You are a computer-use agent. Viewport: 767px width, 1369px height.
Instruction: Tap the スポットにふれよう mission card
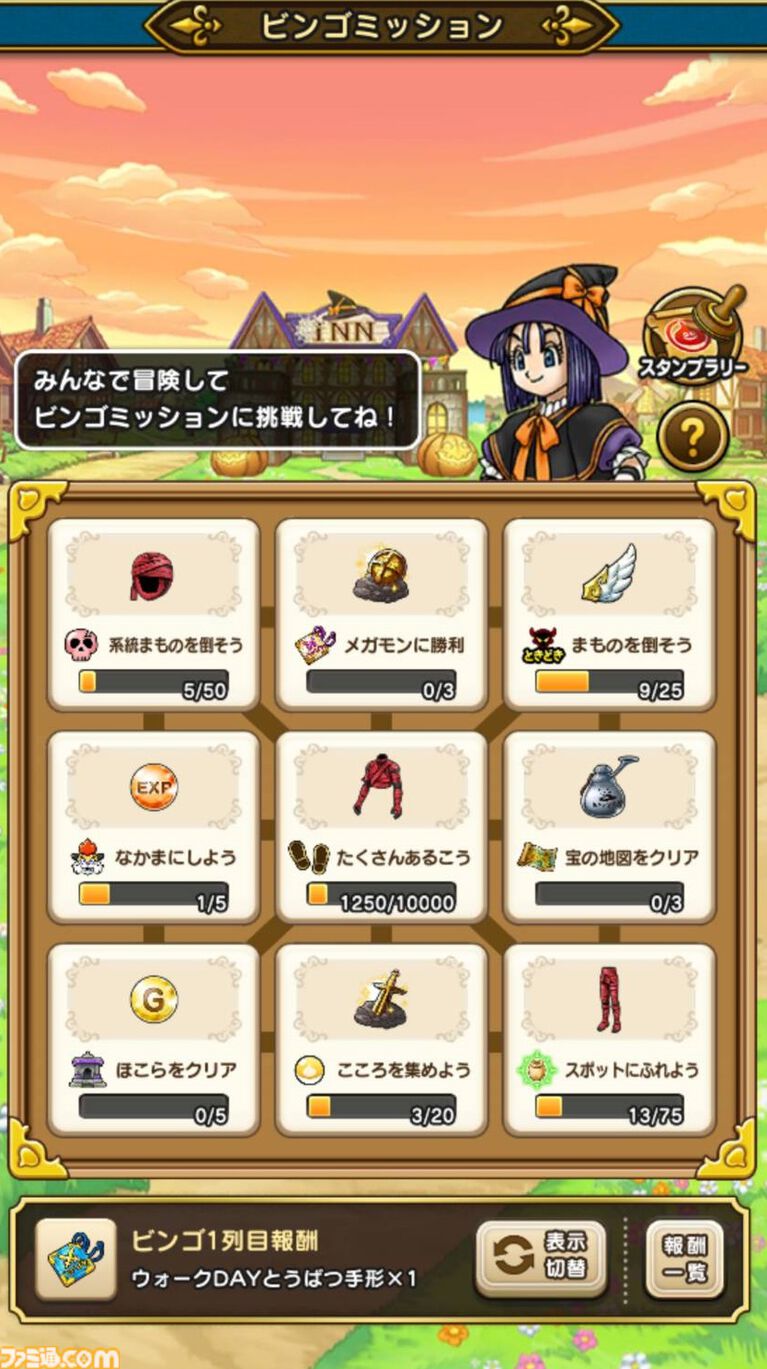tap(609, 1039)
